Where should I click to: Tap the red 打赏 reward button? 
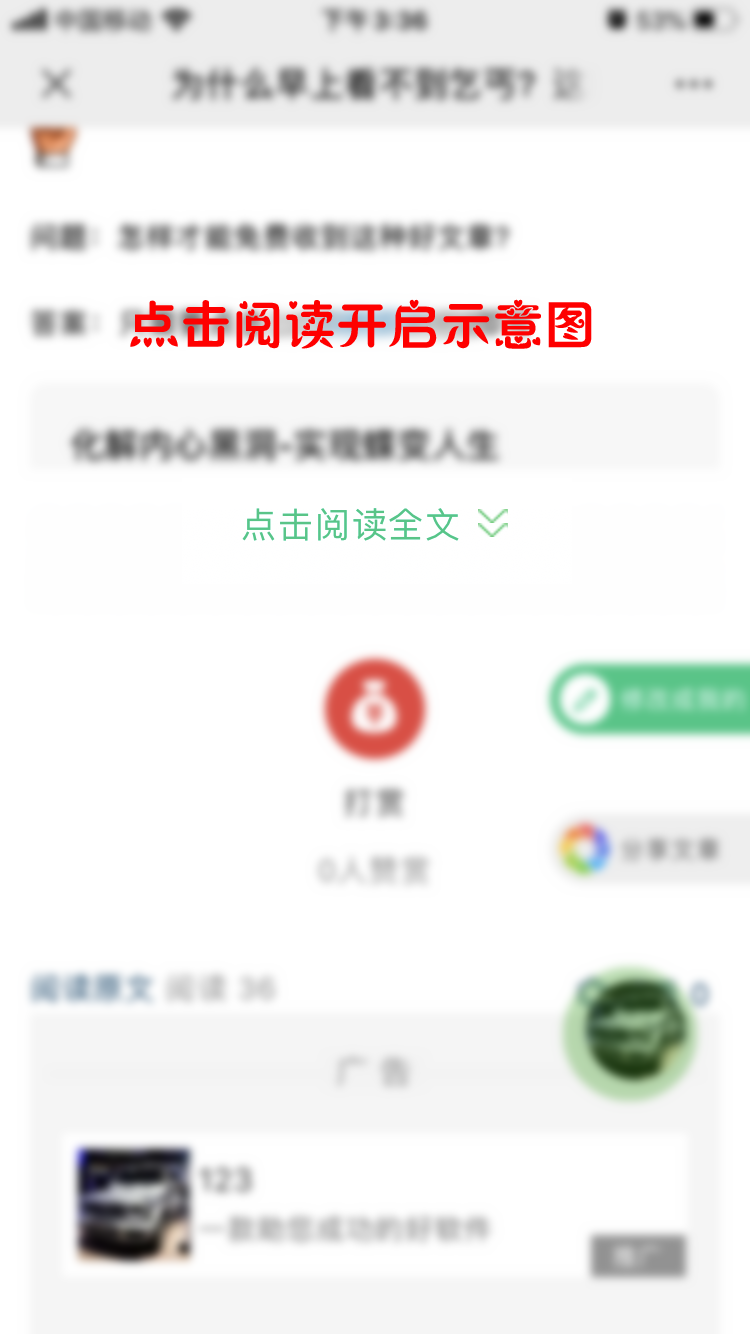click(x=375, y=709)
